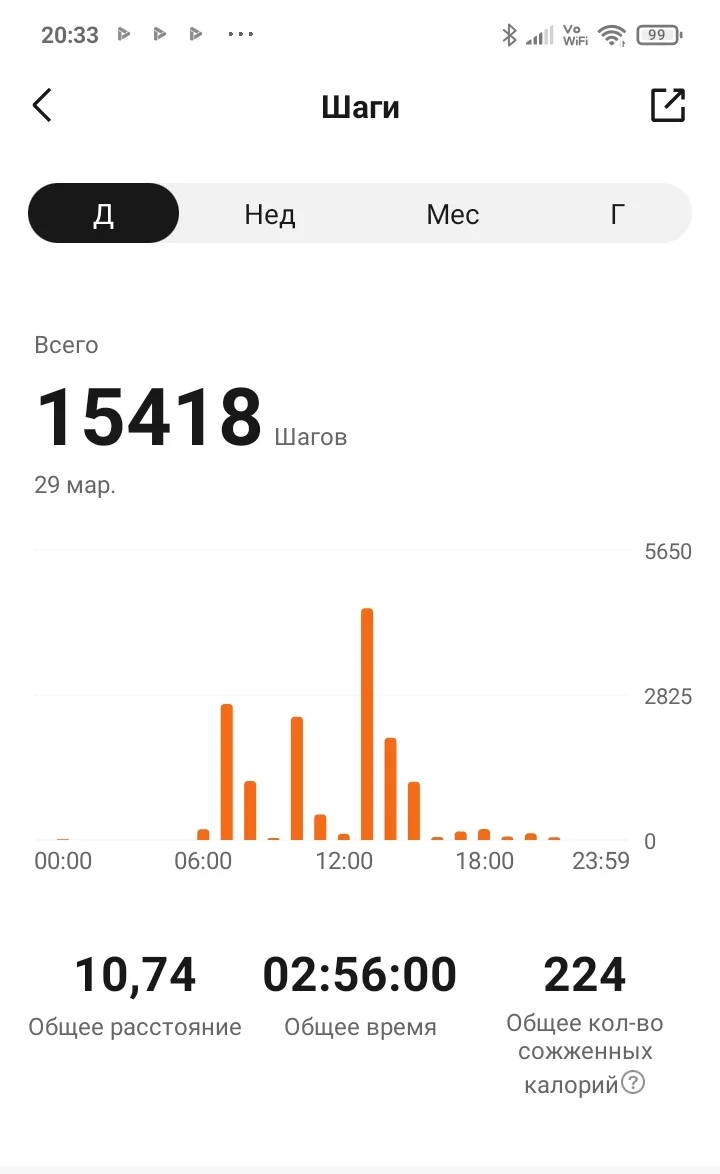
Task: Select the Д day tab
Action: point(104,214)
